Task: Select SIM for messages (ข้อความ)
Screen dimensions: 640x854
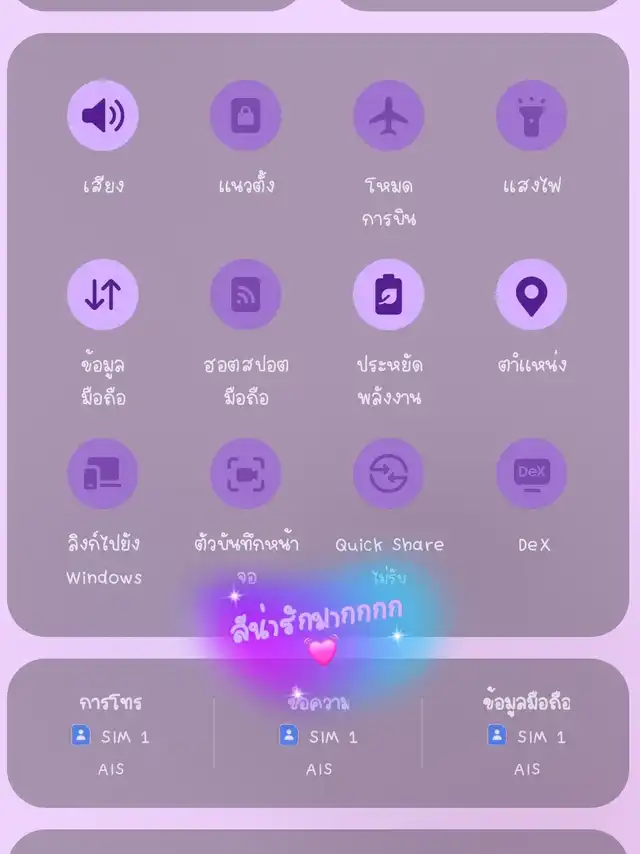Action: [x=319, y=733]
